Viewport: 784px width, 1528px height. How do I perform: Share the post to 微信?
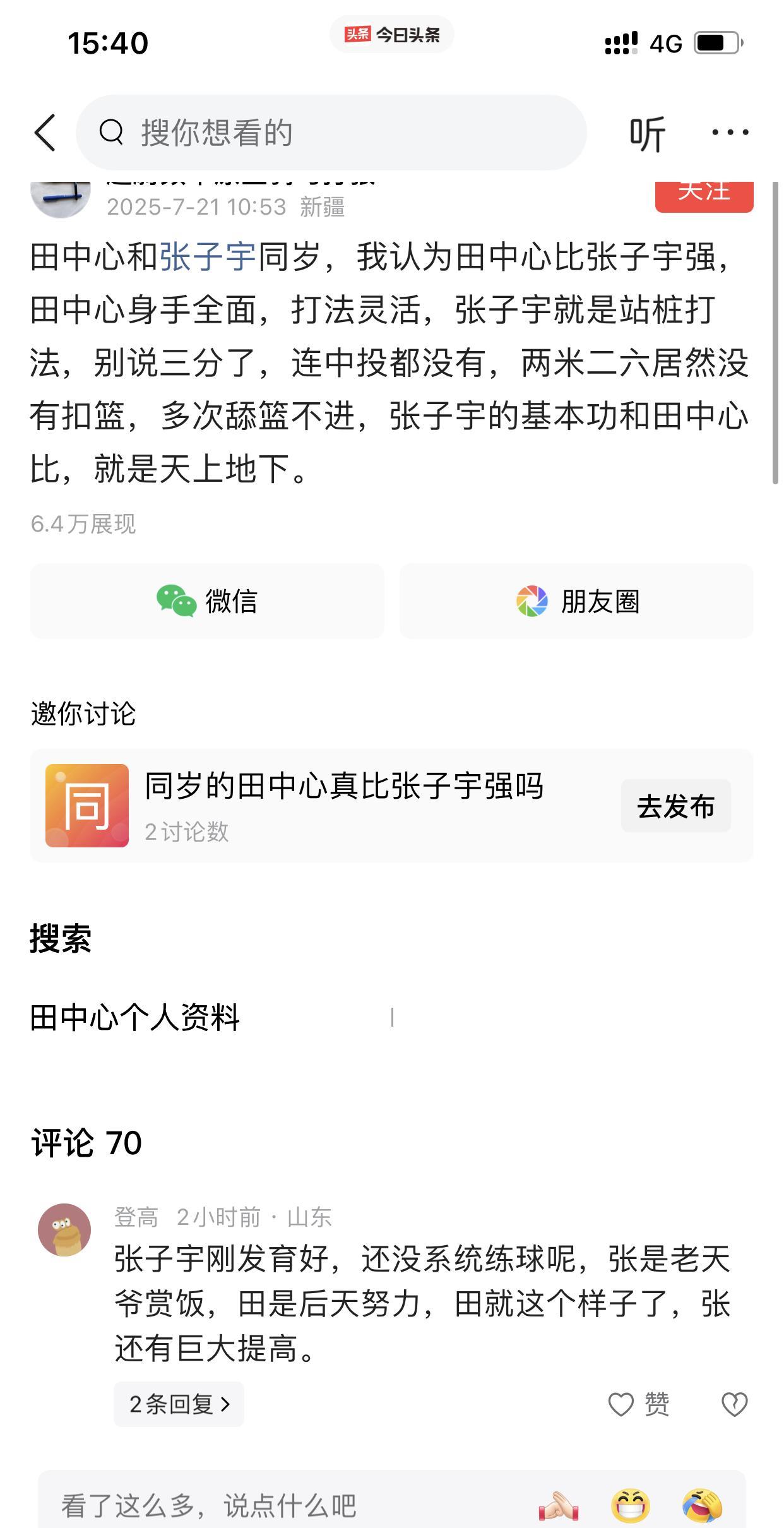[x=207, y=601]
